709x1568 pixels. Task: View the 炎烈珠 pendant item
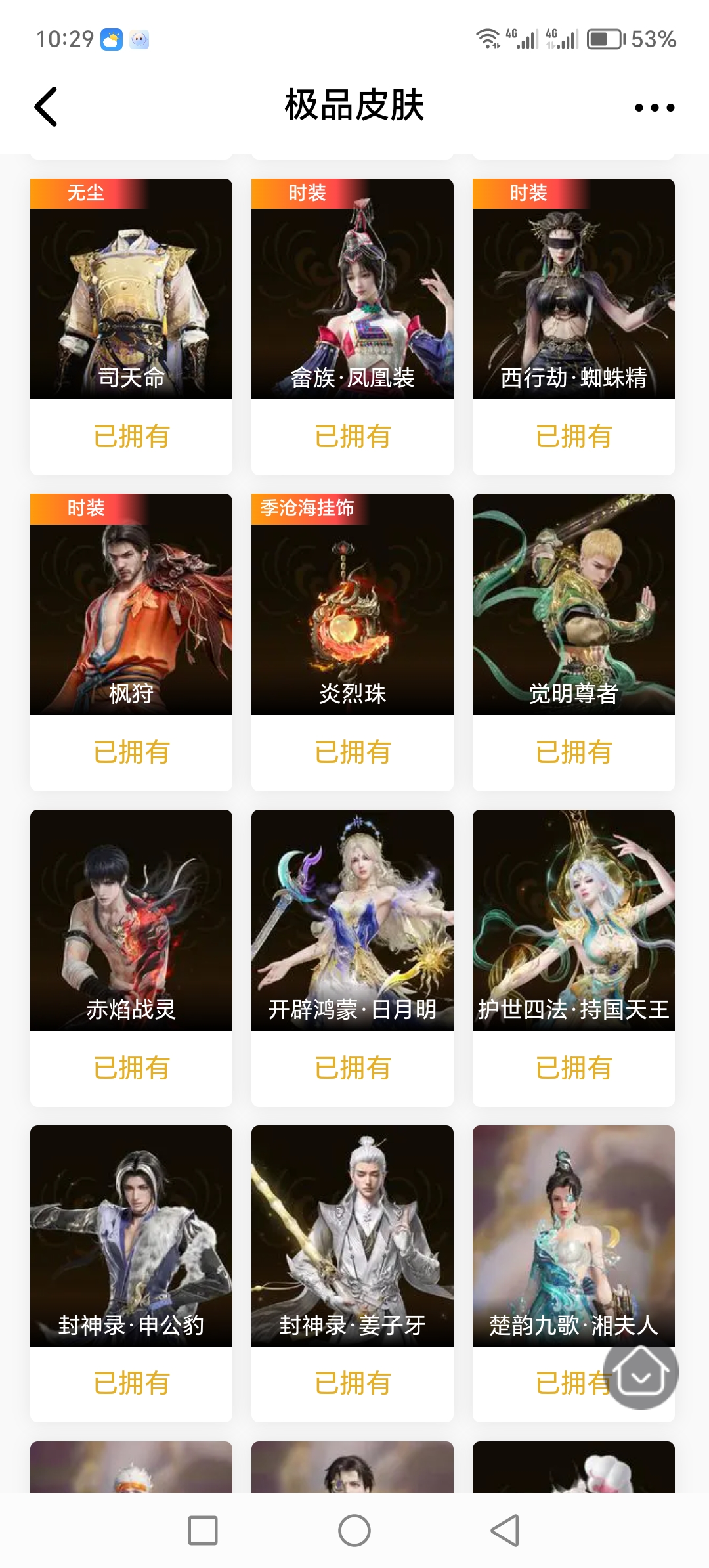353,604
